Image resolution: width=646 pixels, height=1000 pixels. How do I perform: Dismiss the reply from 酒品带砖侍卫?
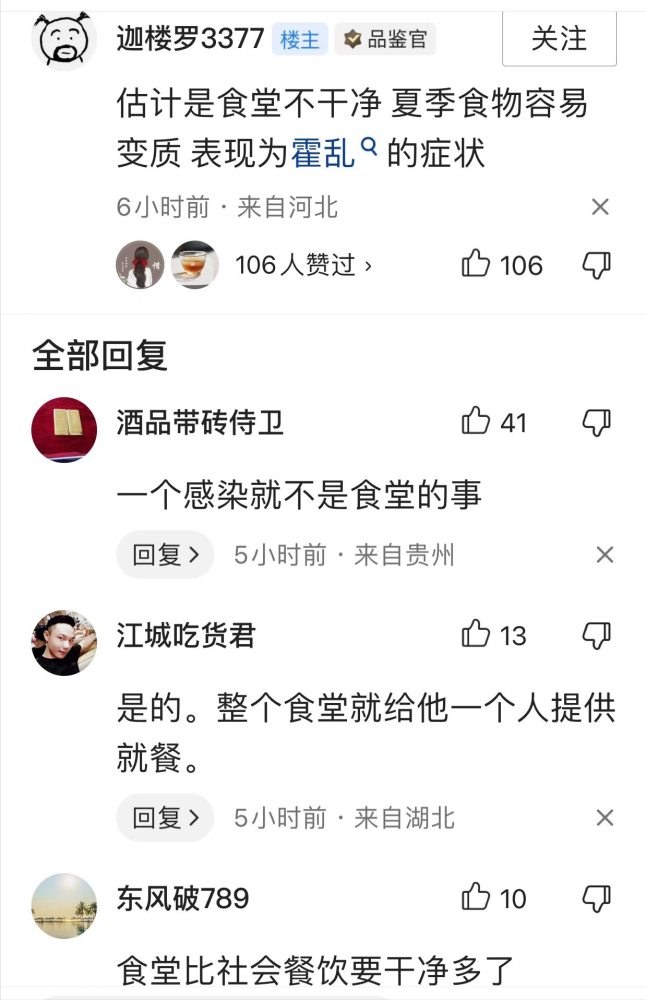[x=604, y=555]
